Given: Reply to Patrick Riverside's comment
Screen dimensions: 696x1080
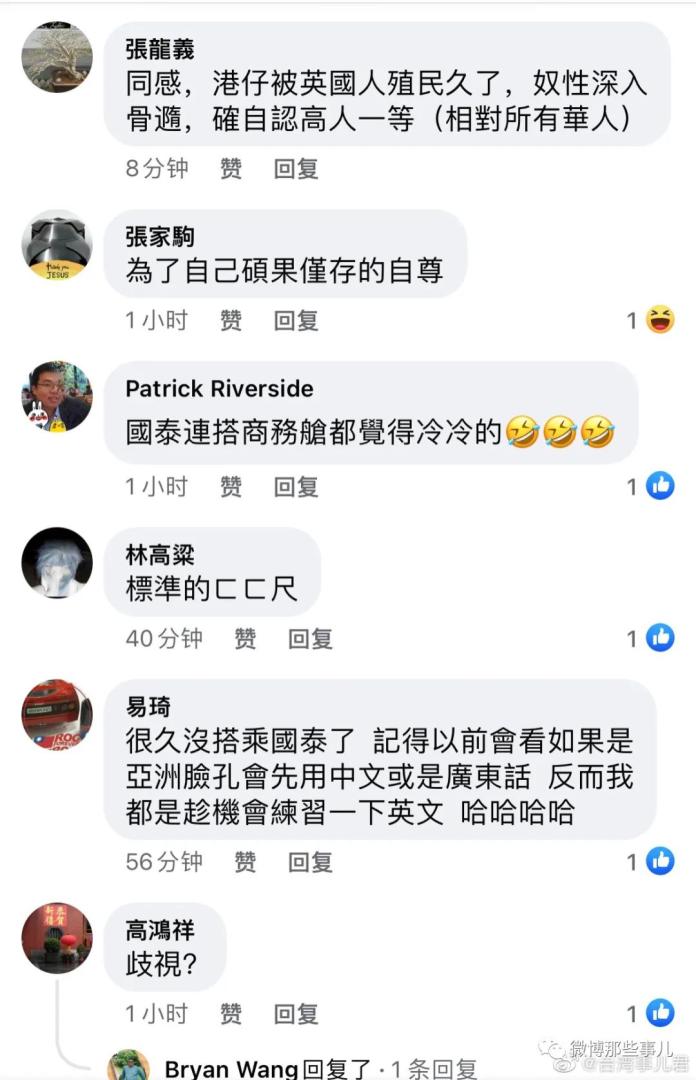Looking at the screenshot, I should (x=296, y=487).
